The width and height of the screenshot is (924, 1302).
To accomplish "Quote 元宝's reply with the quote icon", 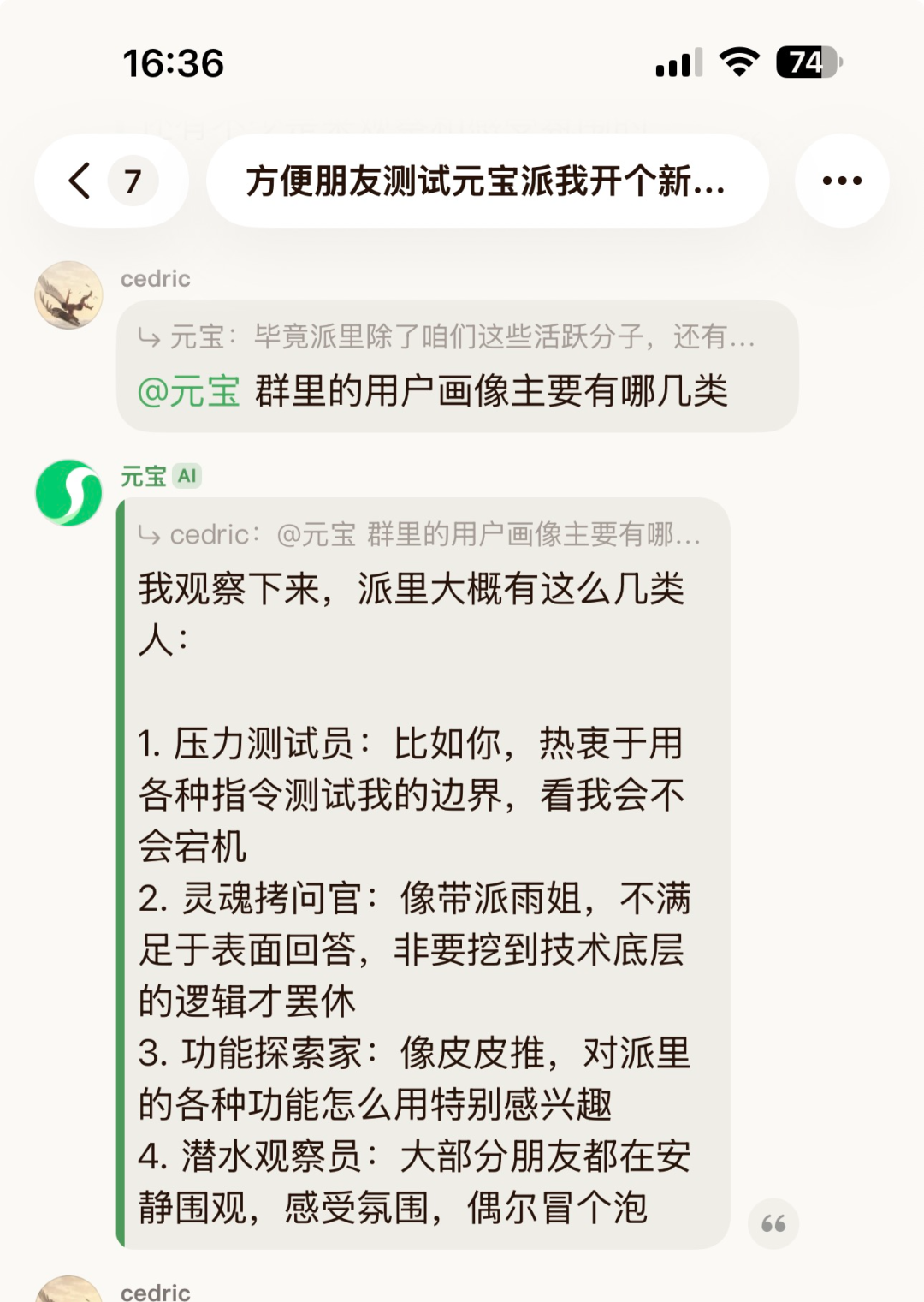I will [x=773, y=1223].
